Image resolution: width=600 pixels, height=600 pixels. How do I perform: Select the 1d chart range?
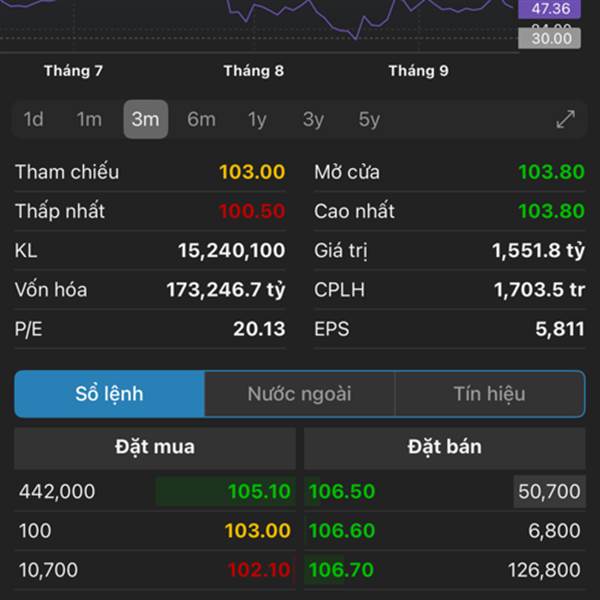[33, 120]
